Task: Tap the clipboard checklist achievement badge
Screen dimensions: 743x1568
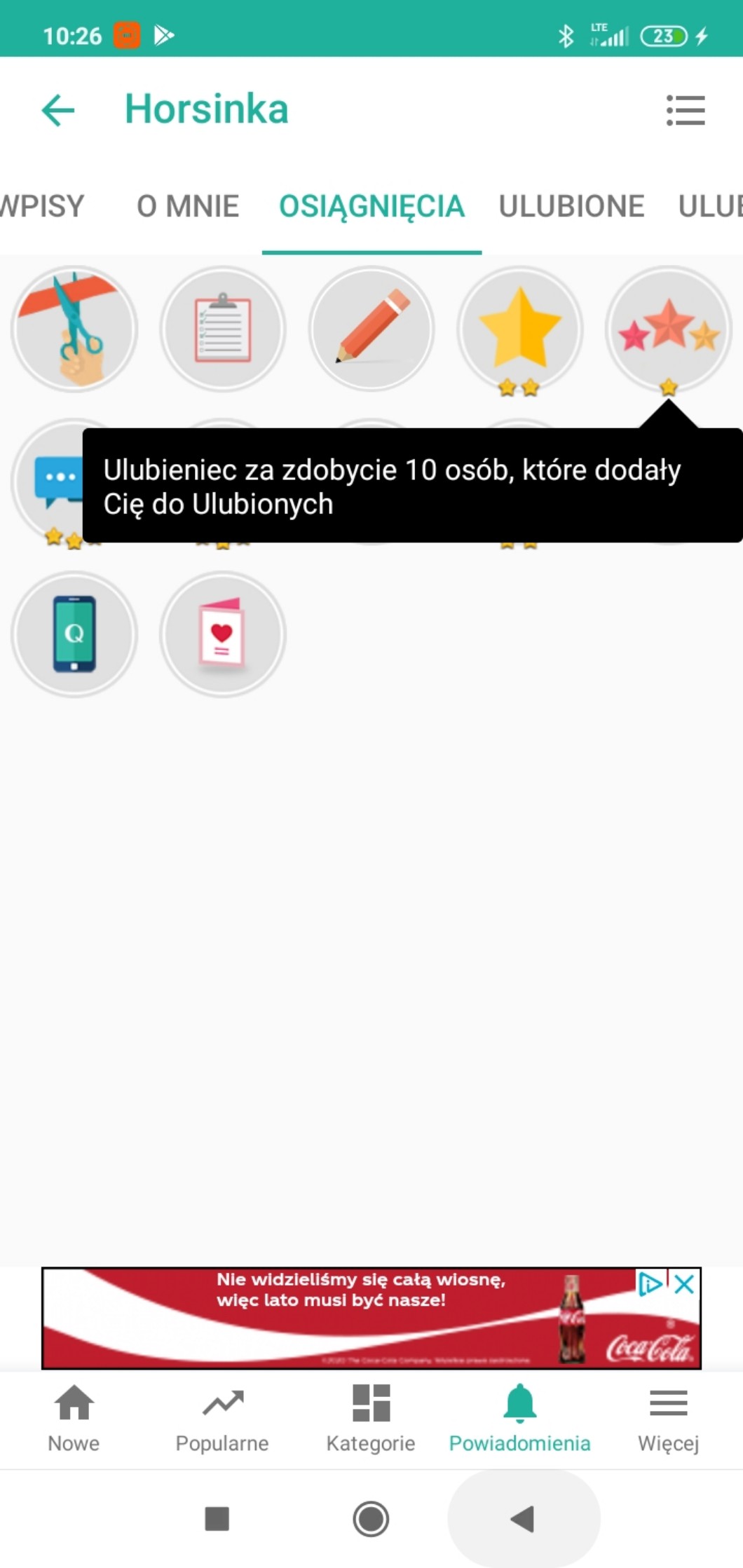Action: (222, 329)
